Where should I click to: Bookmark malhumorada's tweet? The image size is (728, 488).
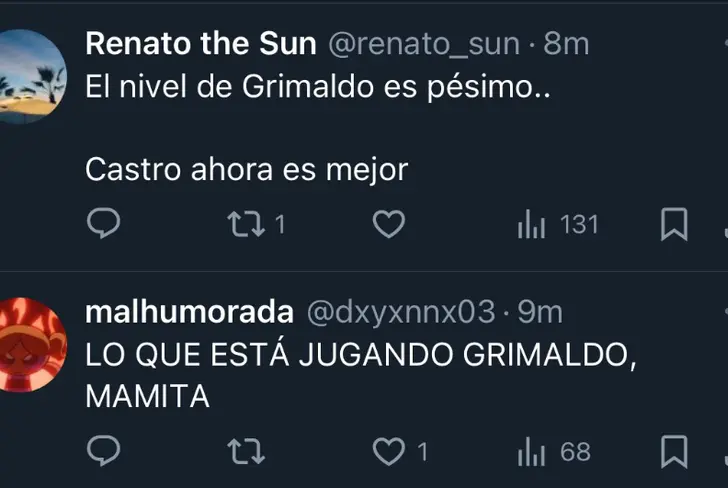click(675, 452)
